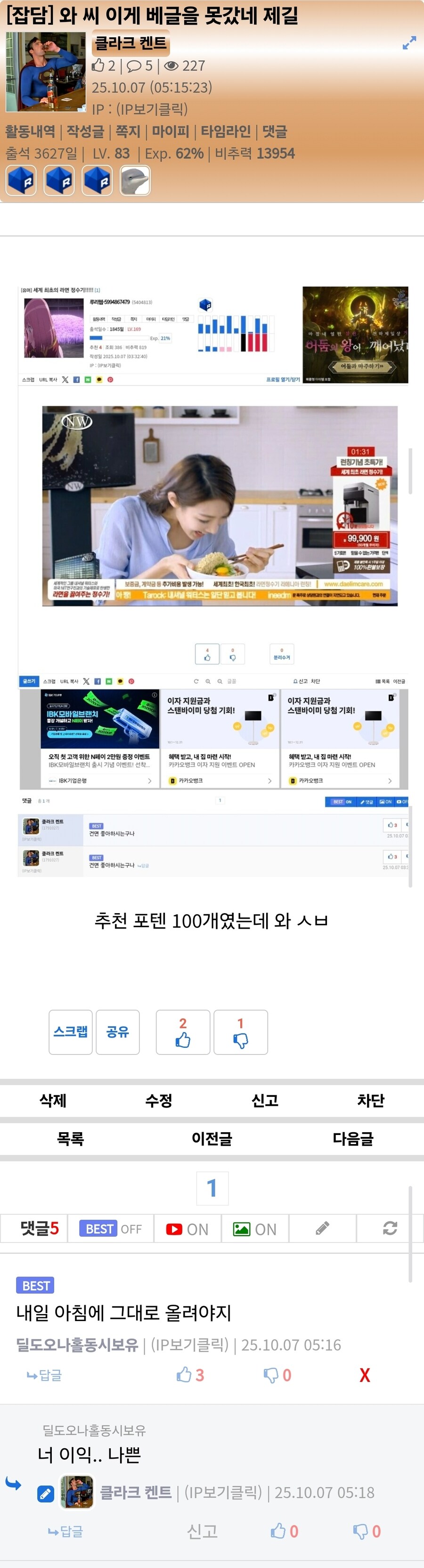Tap pencil icon to write comment
Viewport: 424px width, 1568px height.
coord(322,1228)
